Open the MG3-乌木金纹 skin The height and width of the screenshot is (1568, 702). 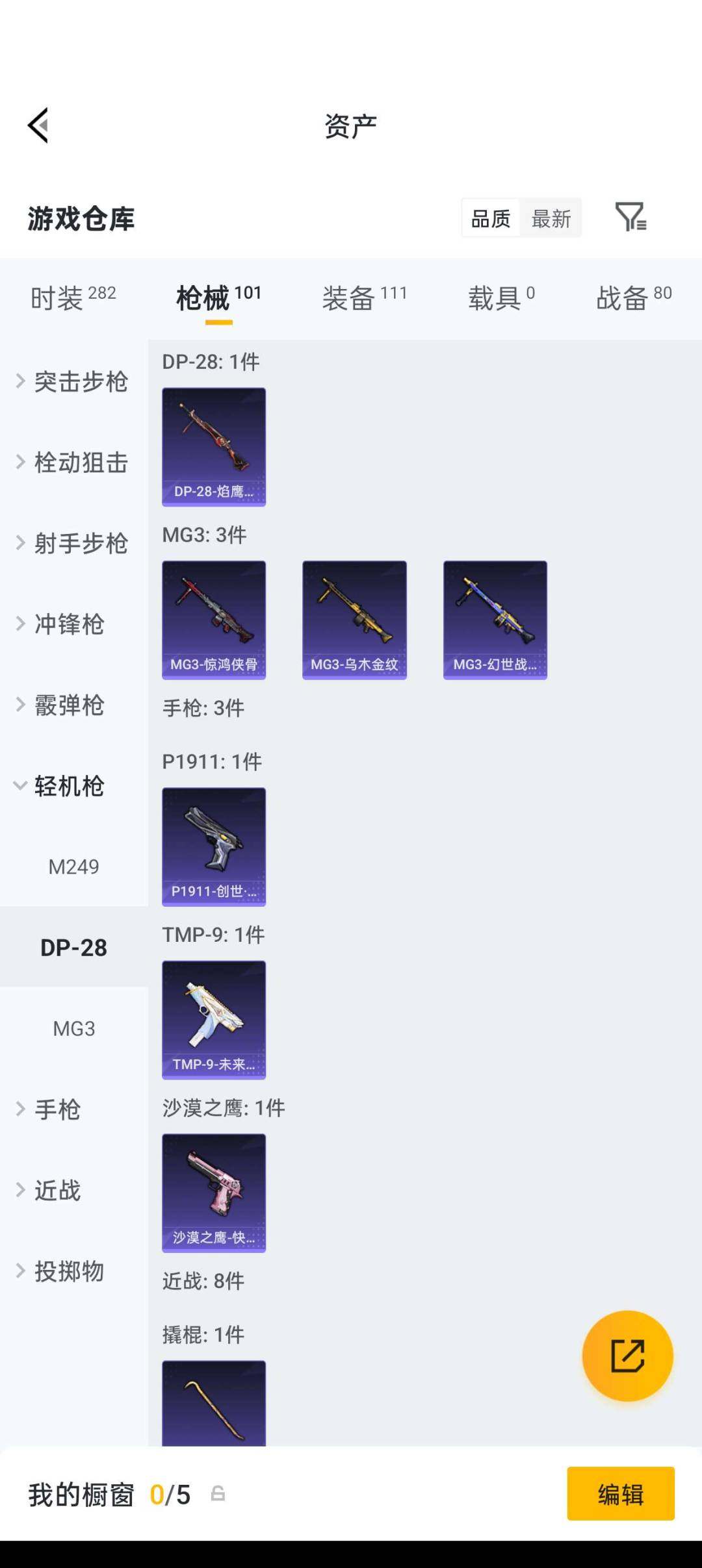tap(354, 618)
